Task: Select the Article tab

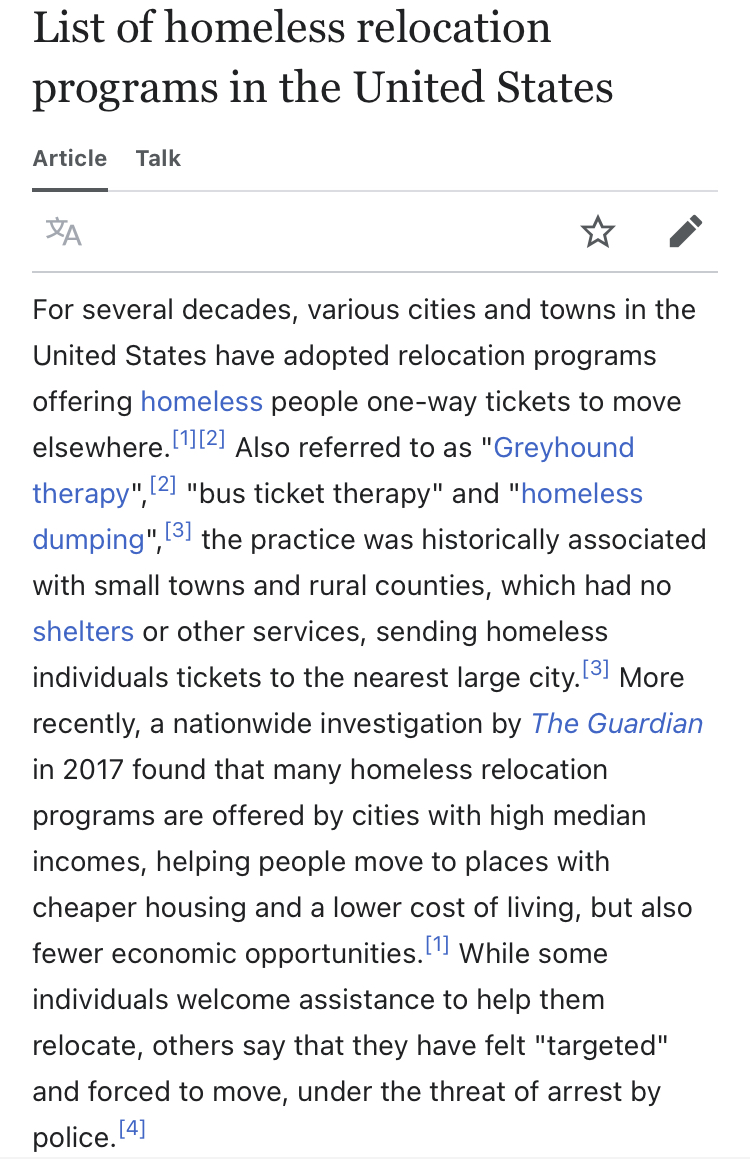Action: (69, 158)
